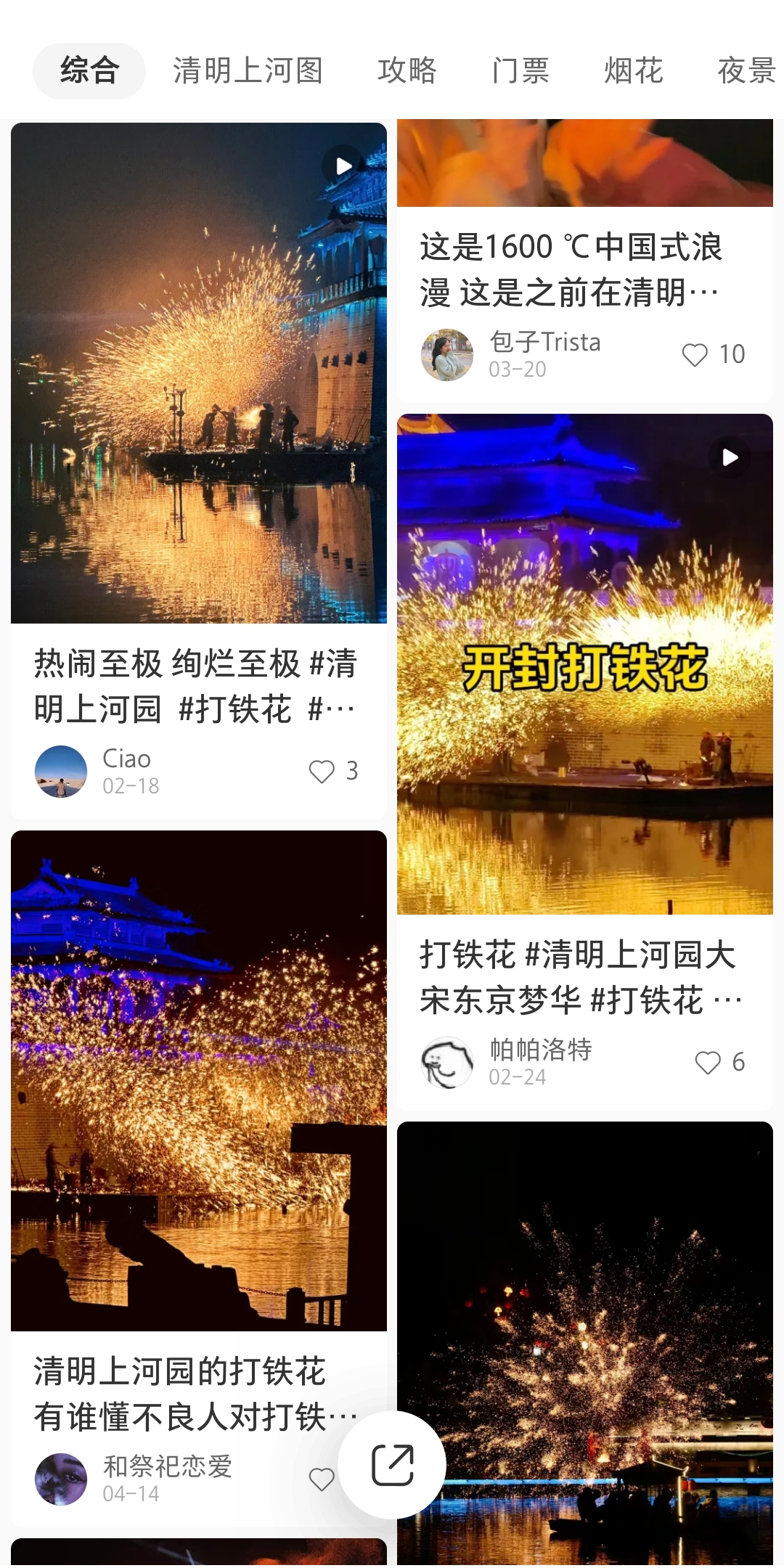View Ciao's profile avatar
The width and height of the screenshot is (784, 1568).
(61, 771)
